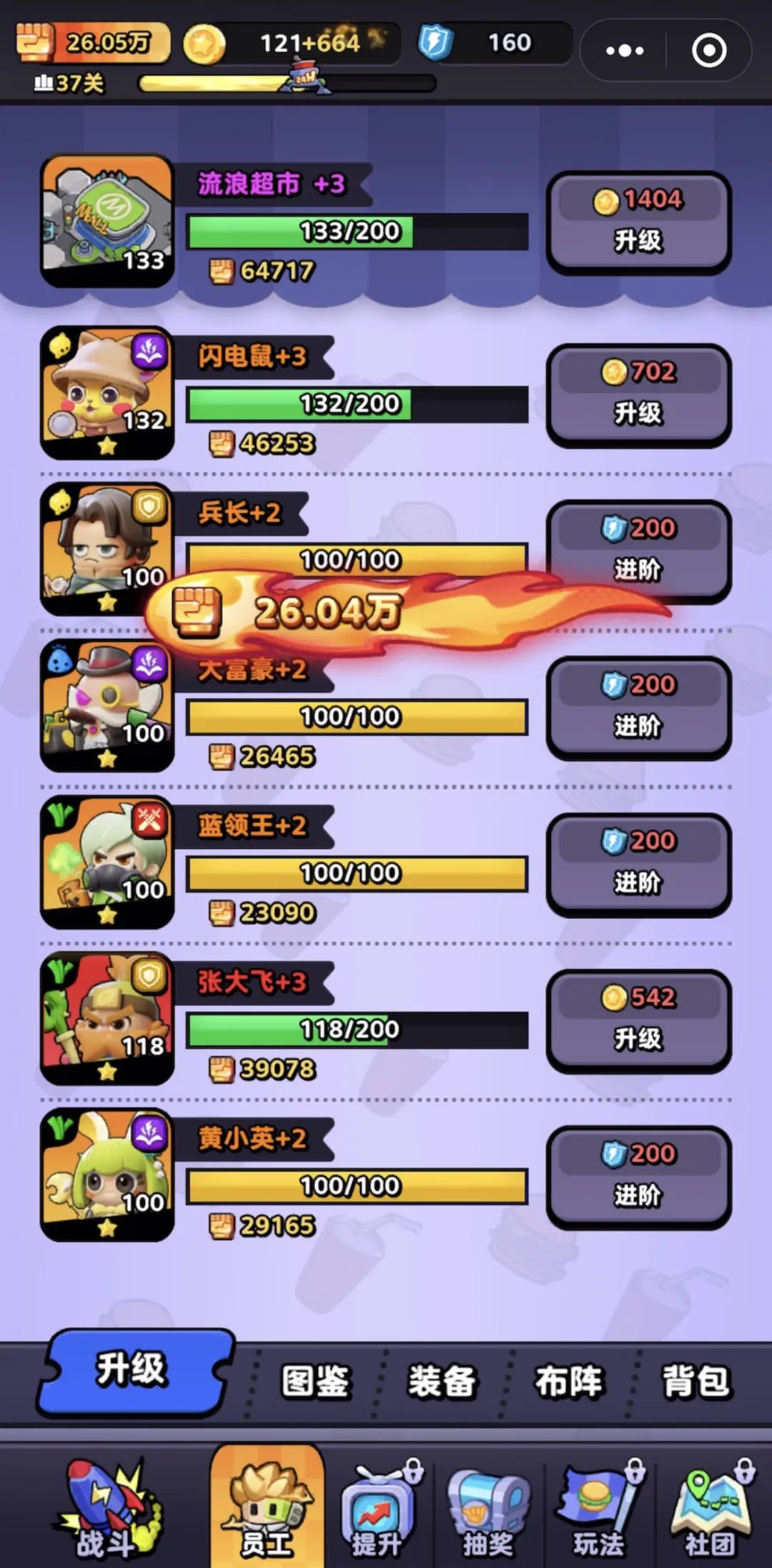The image size is (772, 1568).
Task: Switch to the 装备 tab
Action: (x=442, y=1381)
